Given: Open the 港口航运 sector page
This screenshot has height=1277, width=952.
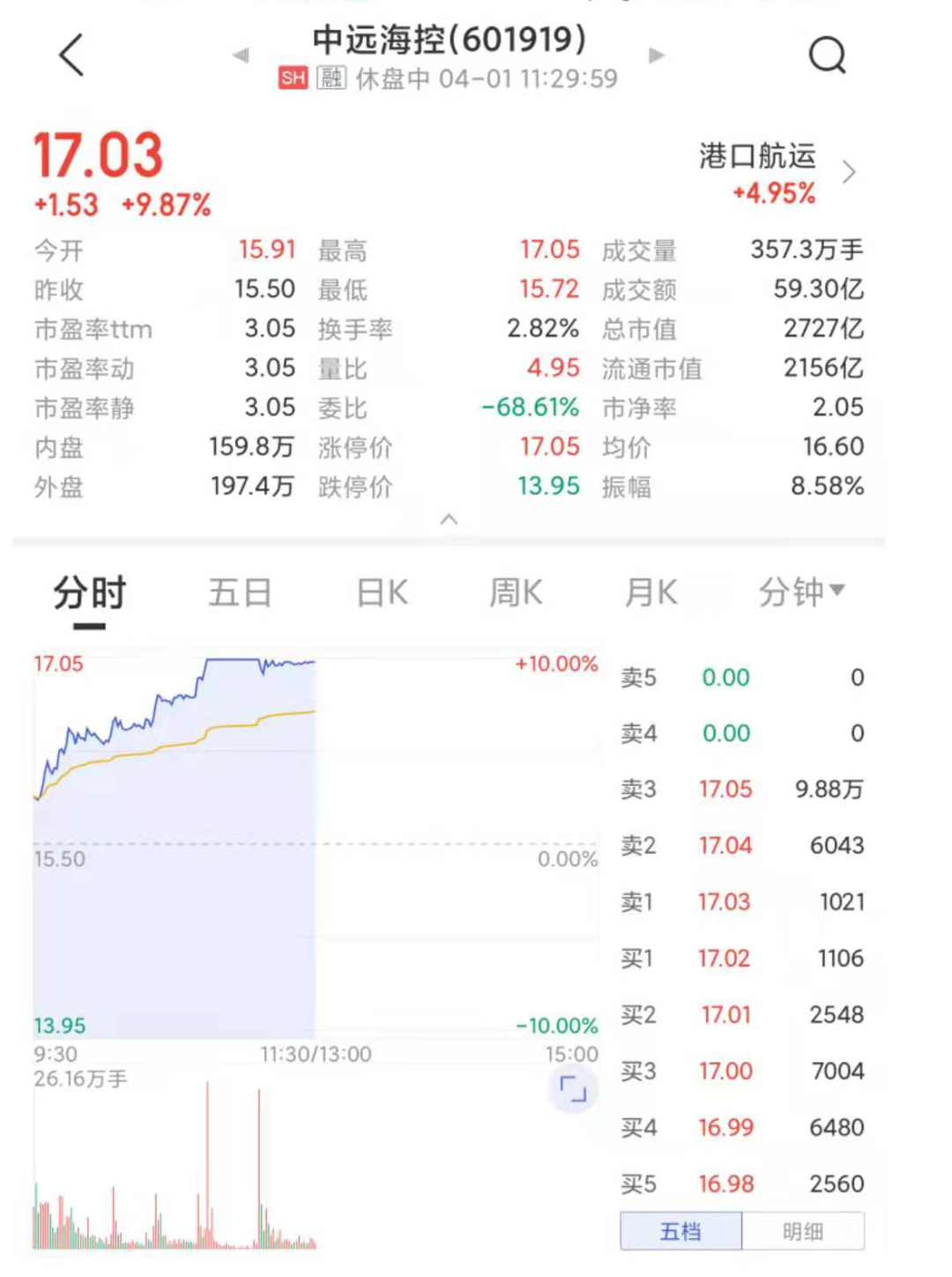Looking at the screenshot, I should 776,173.
